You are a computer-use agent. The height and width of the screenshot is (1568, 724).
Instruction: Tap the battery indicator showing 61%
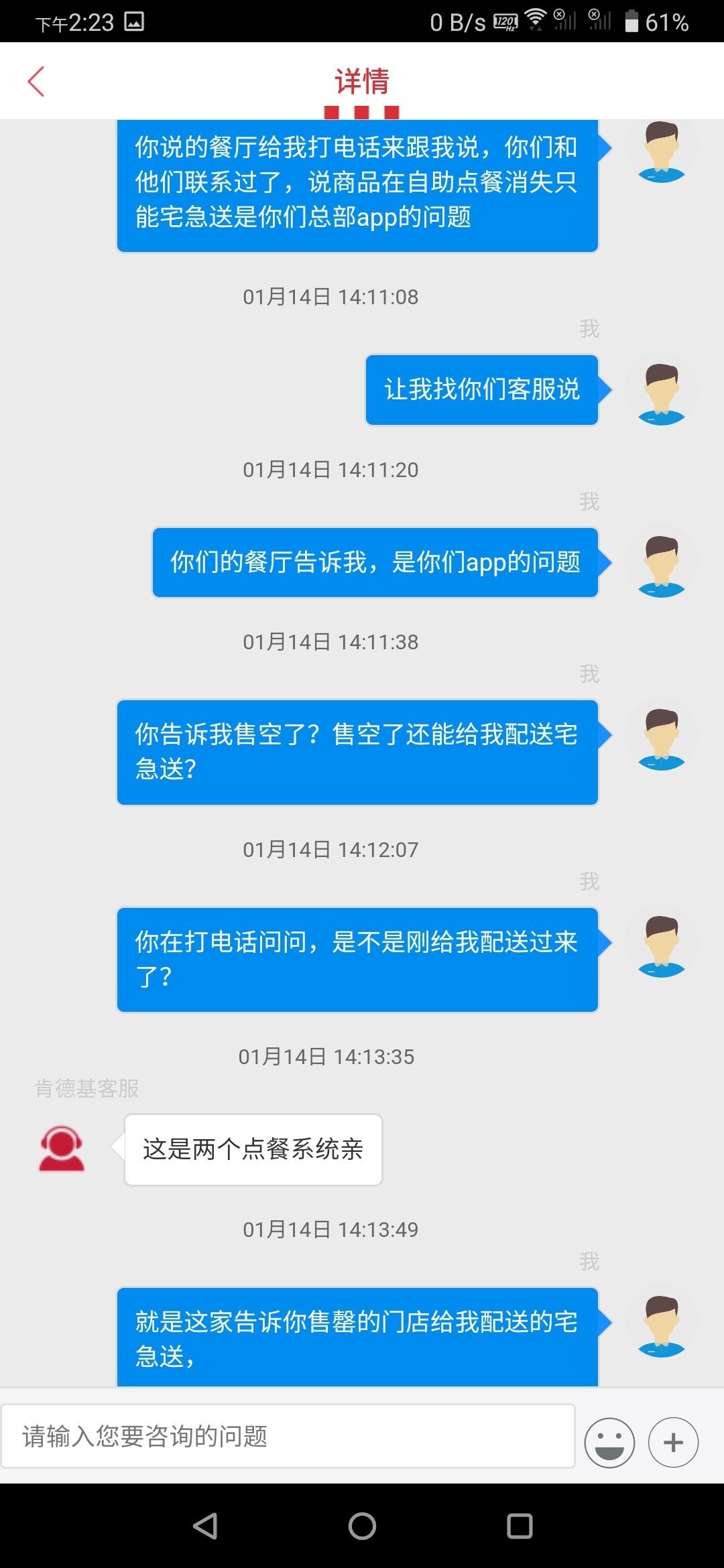point(654,22)
